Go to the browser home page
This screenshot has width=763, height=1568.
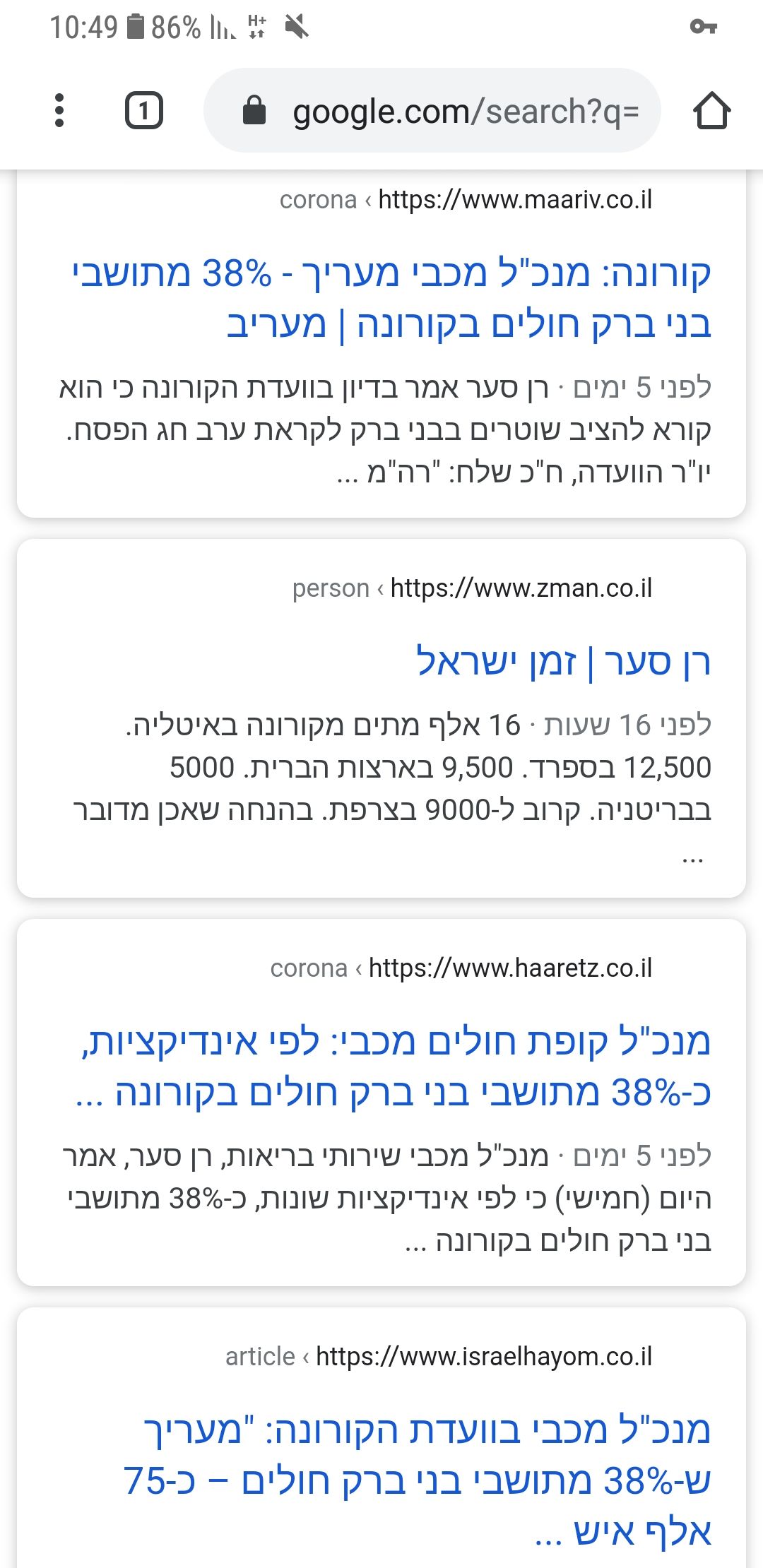click(x=711, y=111)
